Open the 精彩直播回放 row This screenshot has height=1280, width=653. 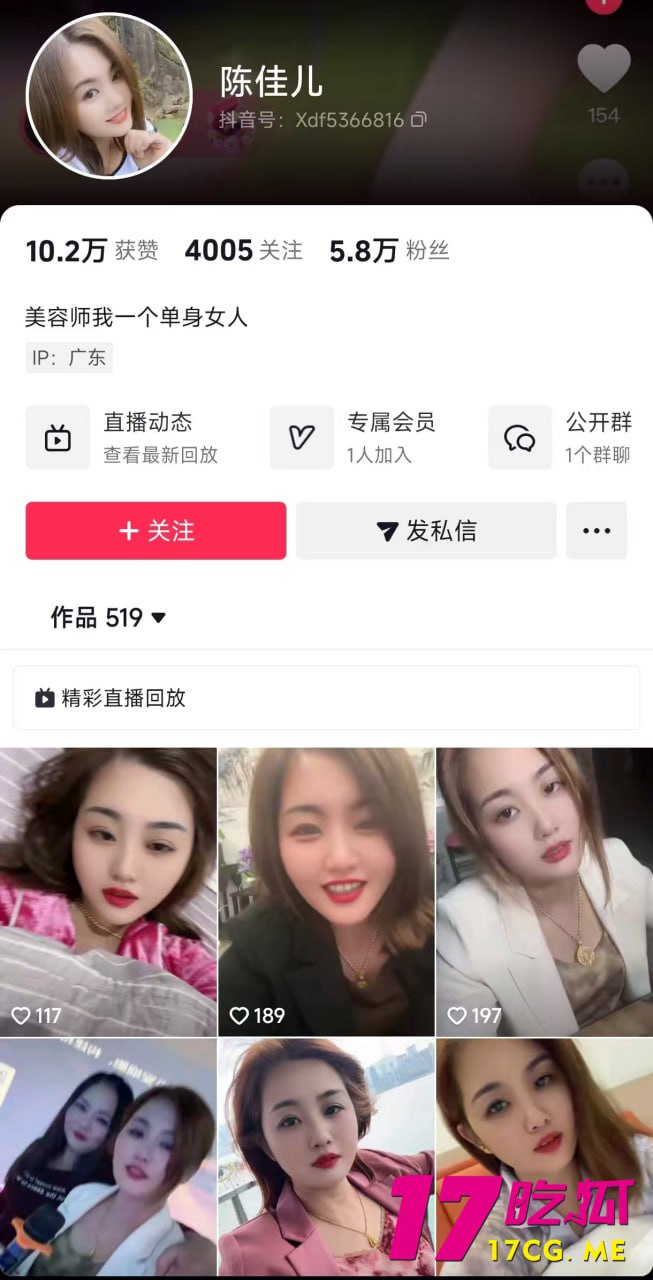[326, 698]
